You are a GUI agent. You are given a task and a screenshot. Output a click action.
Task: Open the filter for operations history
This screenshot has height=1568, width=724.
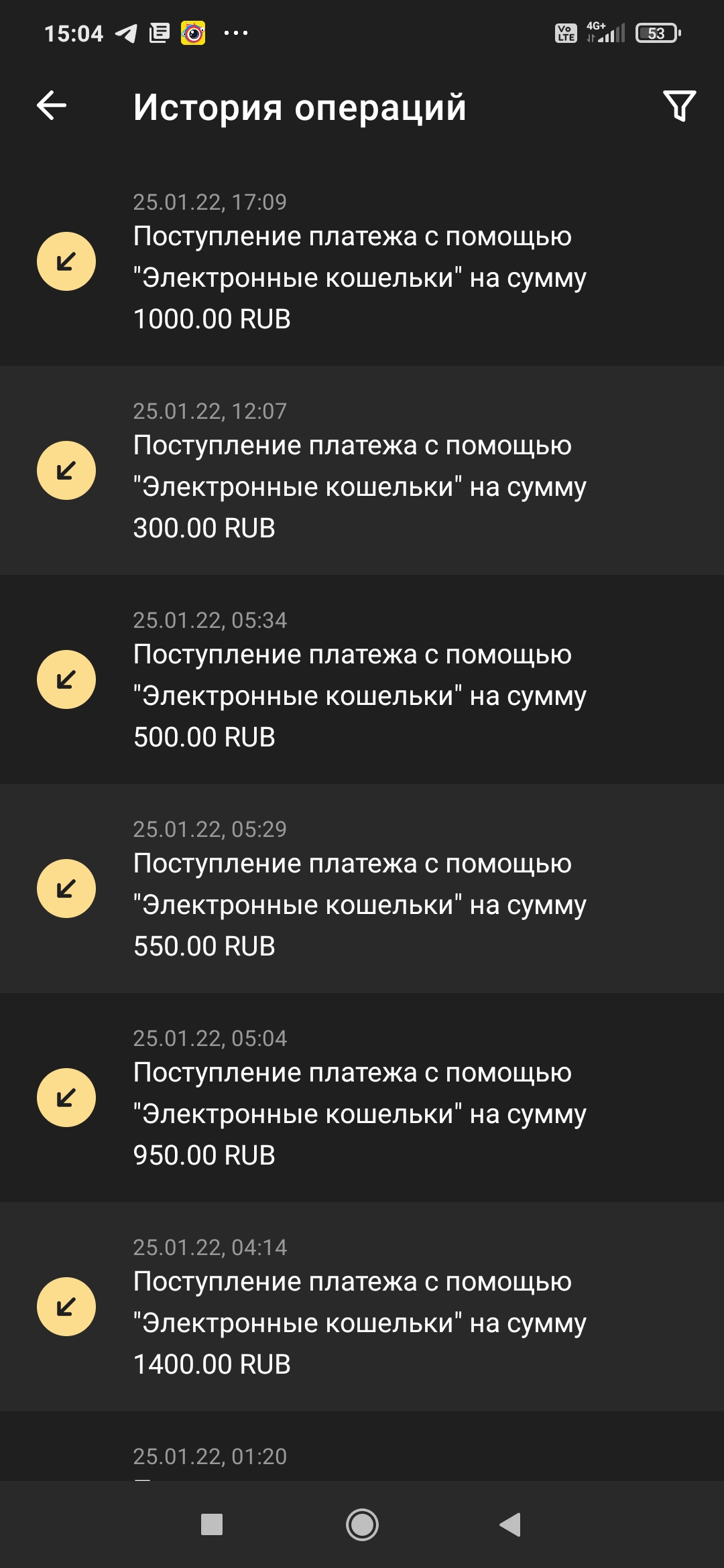click(x=679, y=106)
